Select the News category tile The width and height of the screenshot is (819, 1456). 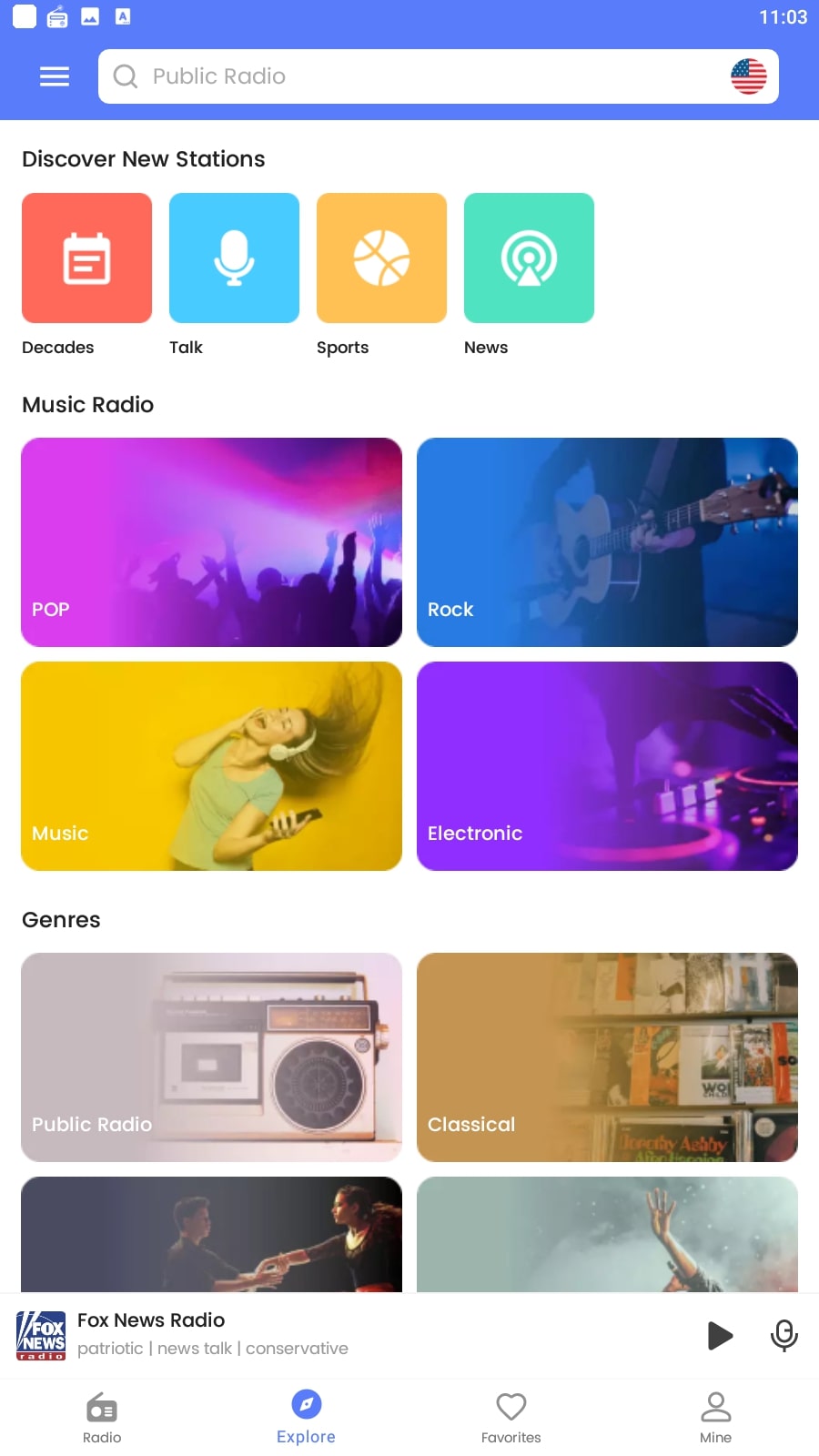pos(529,258)
